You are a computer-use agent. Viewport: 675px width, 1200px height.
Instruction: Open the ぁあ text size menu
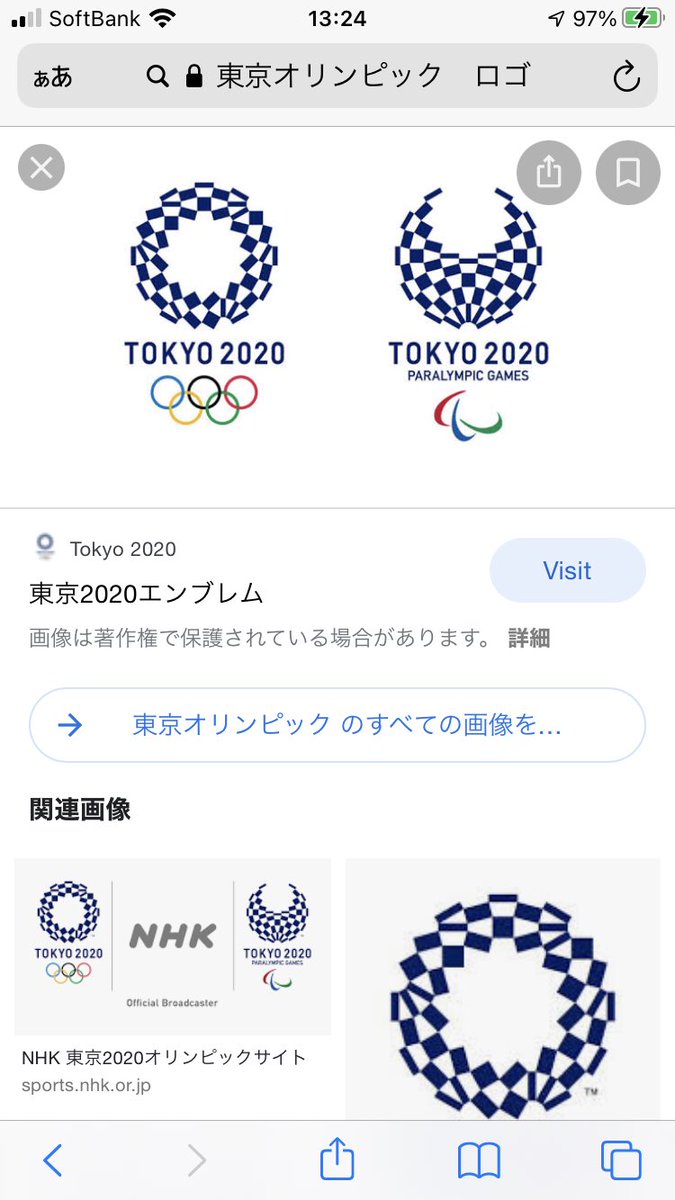pyautogui.click(x=53, y=77)
